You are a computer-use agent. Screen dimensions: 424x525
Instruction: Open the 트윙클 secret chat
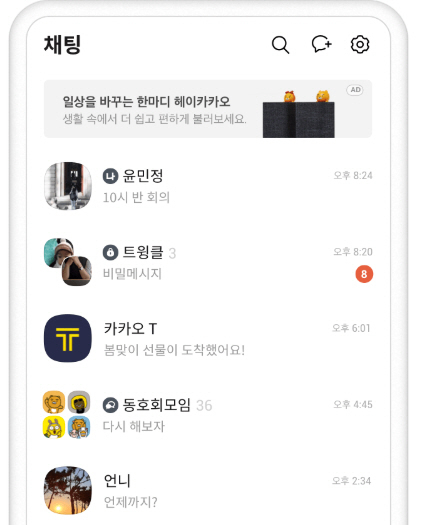coord(208,262)
